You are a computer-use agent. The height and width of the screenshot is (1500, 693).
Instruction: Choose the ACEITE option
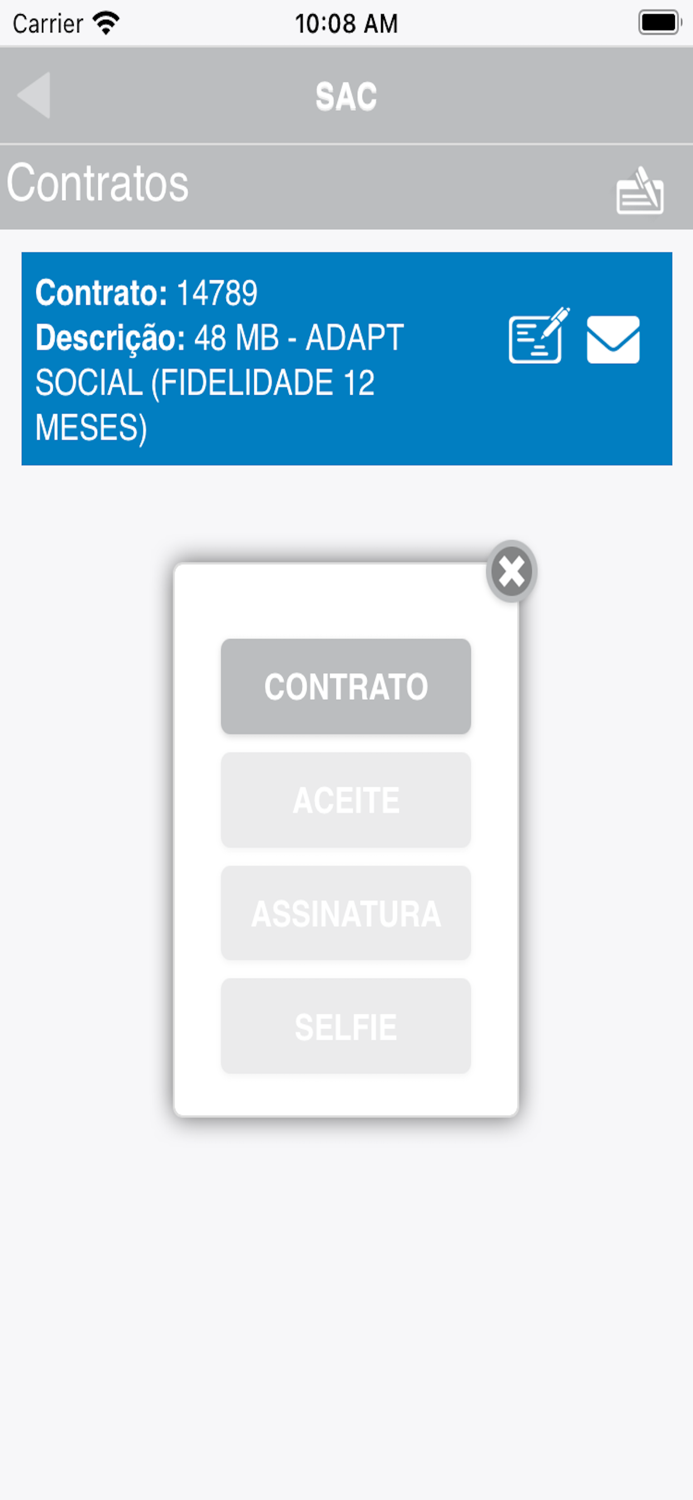[346, 800]
